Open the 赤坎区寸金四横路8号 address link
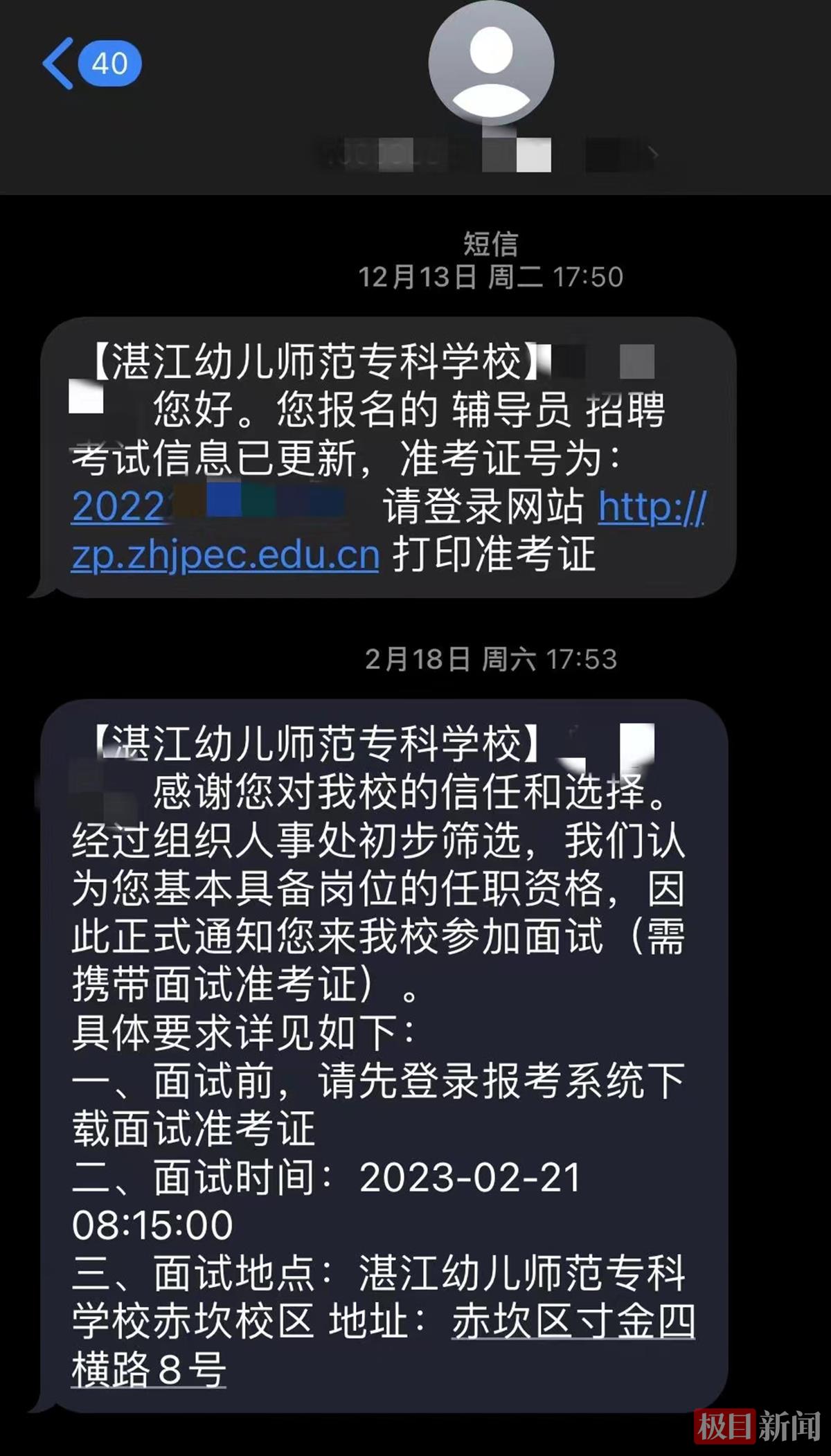This screenshot has height=1456, width=831. point(572,1321)
